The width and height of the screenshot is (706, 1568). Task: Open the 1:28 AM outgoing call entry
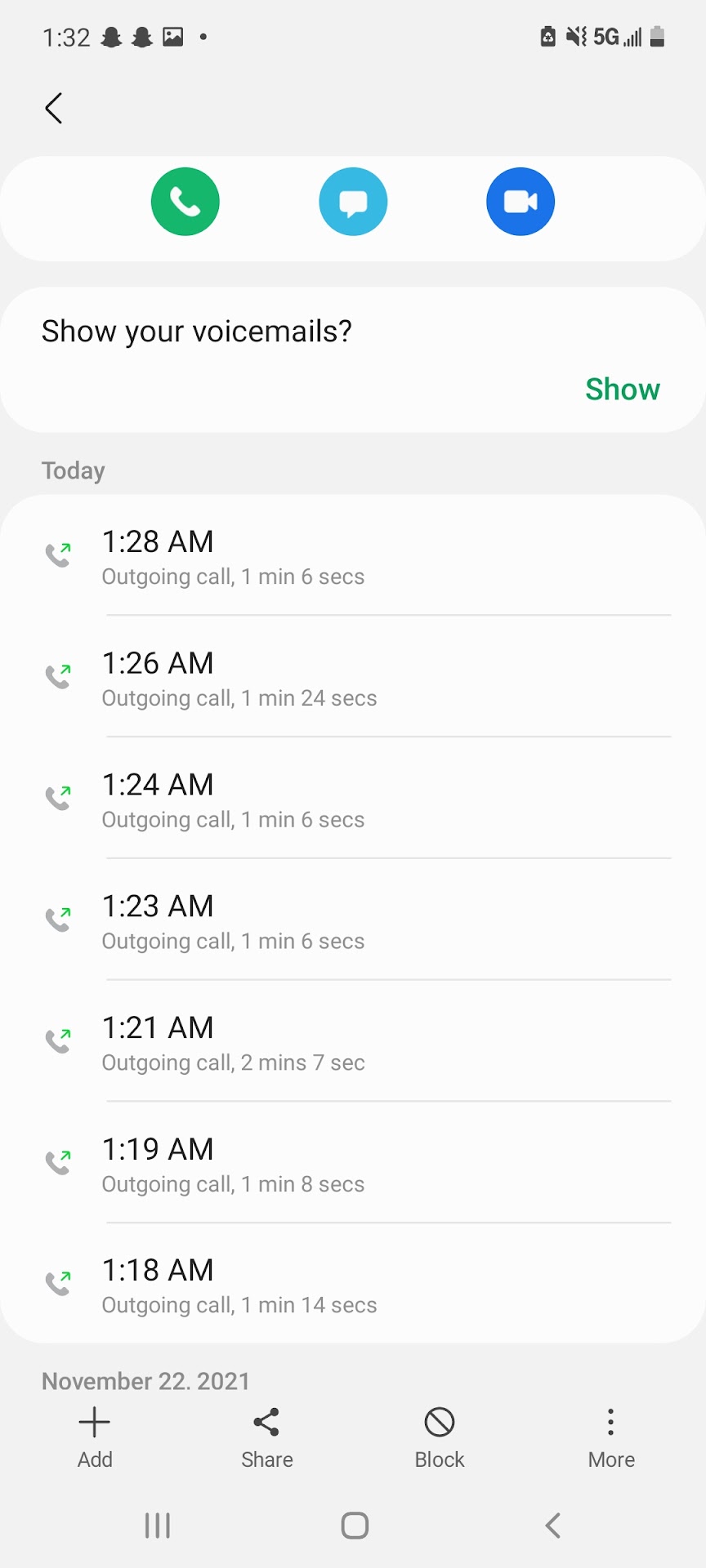click(x=353, y=557)
